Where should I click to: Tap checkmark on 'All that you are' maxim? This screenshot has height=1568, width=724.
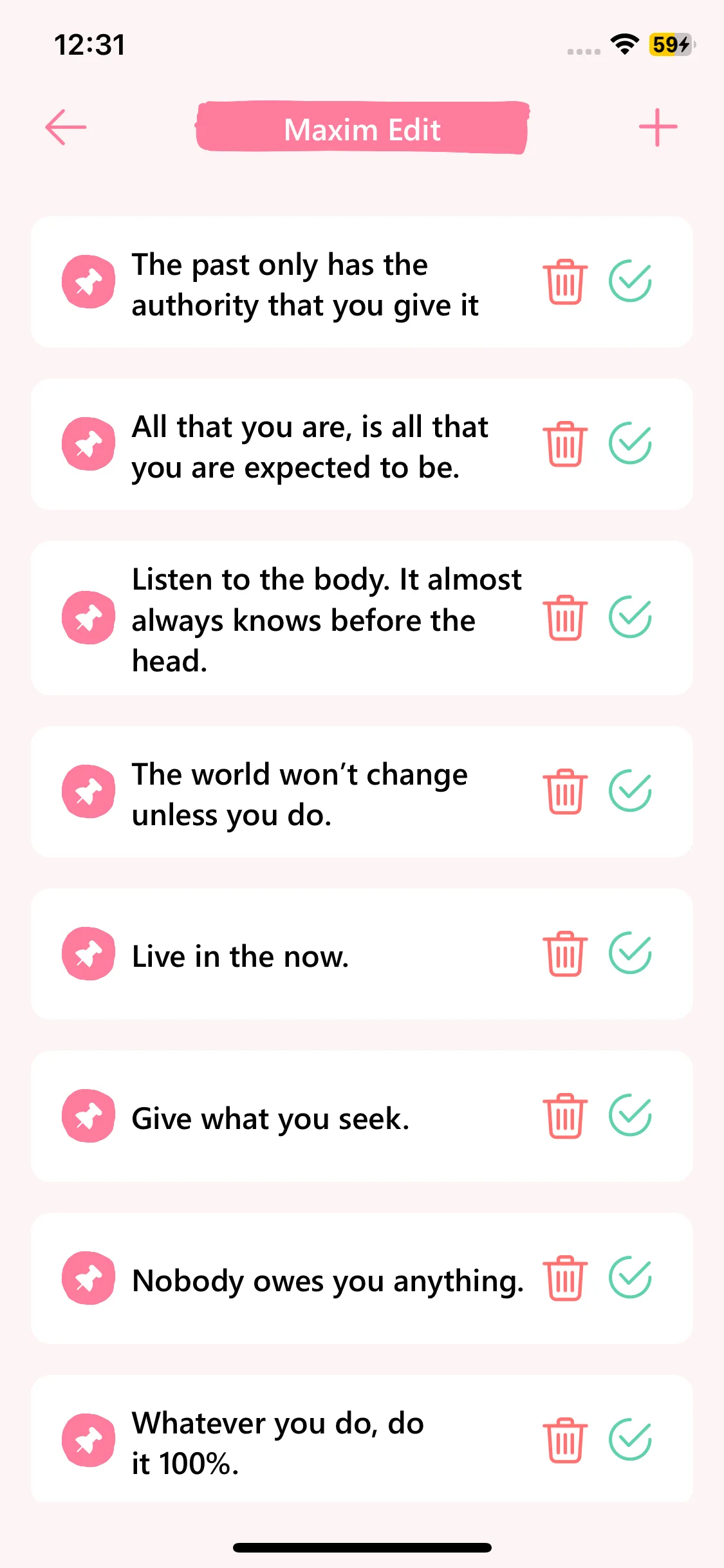click(630, 443)
